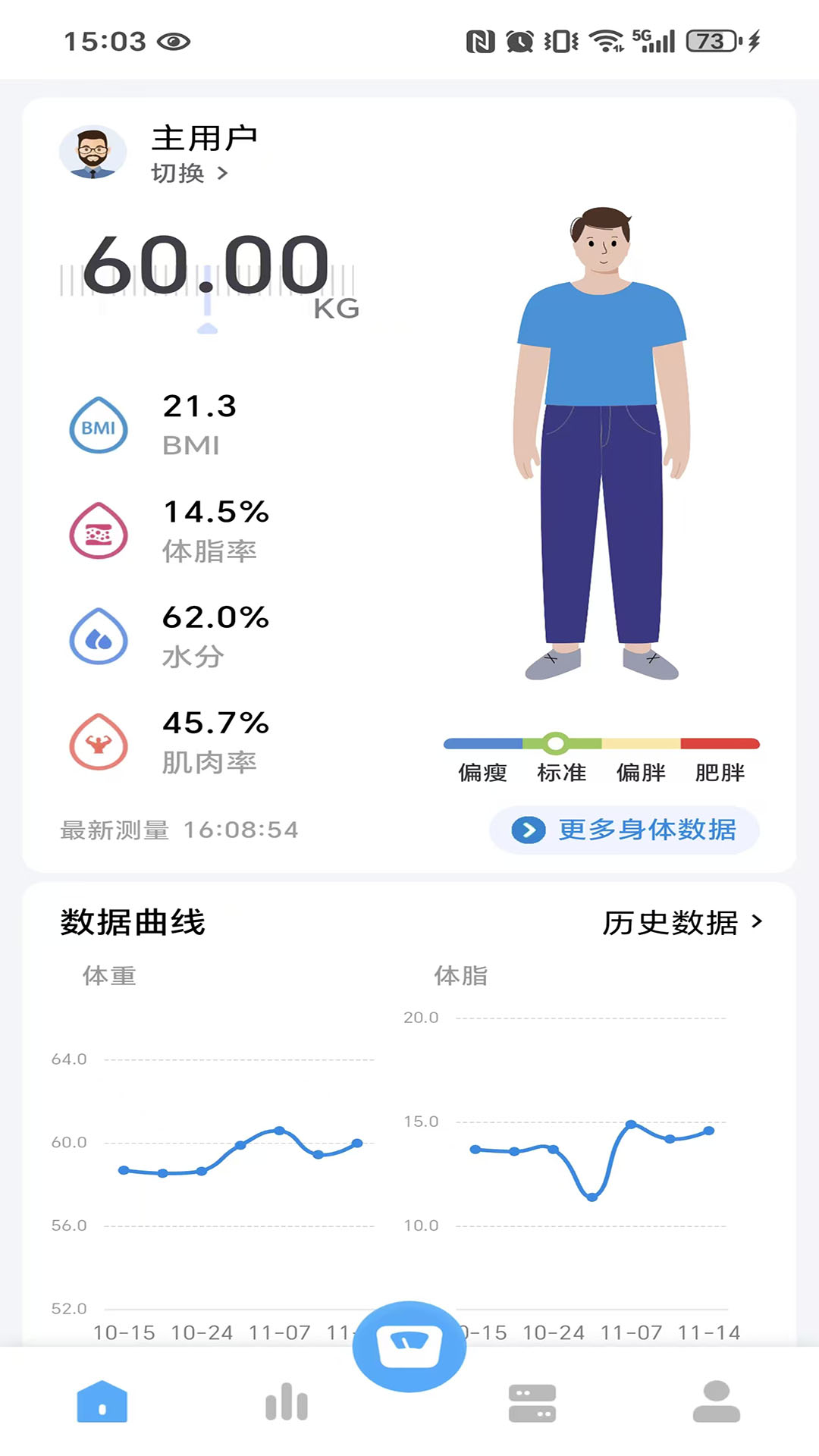819x1456 pixels.
Task: Tap the 主用户 avatar thumbnail
Action: 93,152
